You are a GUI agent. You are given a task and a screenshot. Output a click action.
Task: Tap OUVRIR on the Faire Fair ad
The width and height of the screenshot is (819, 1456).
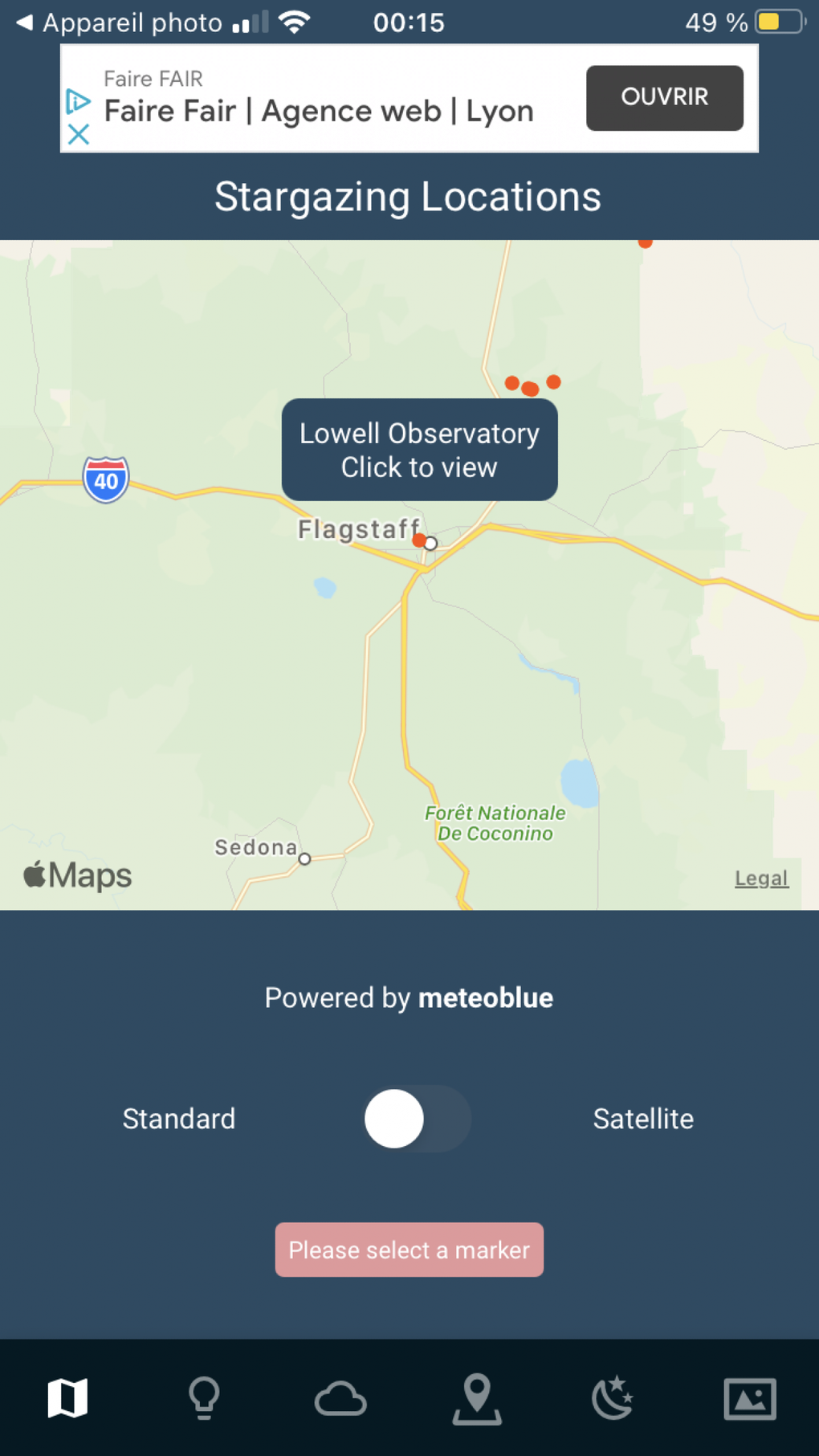tap(664, 97)
